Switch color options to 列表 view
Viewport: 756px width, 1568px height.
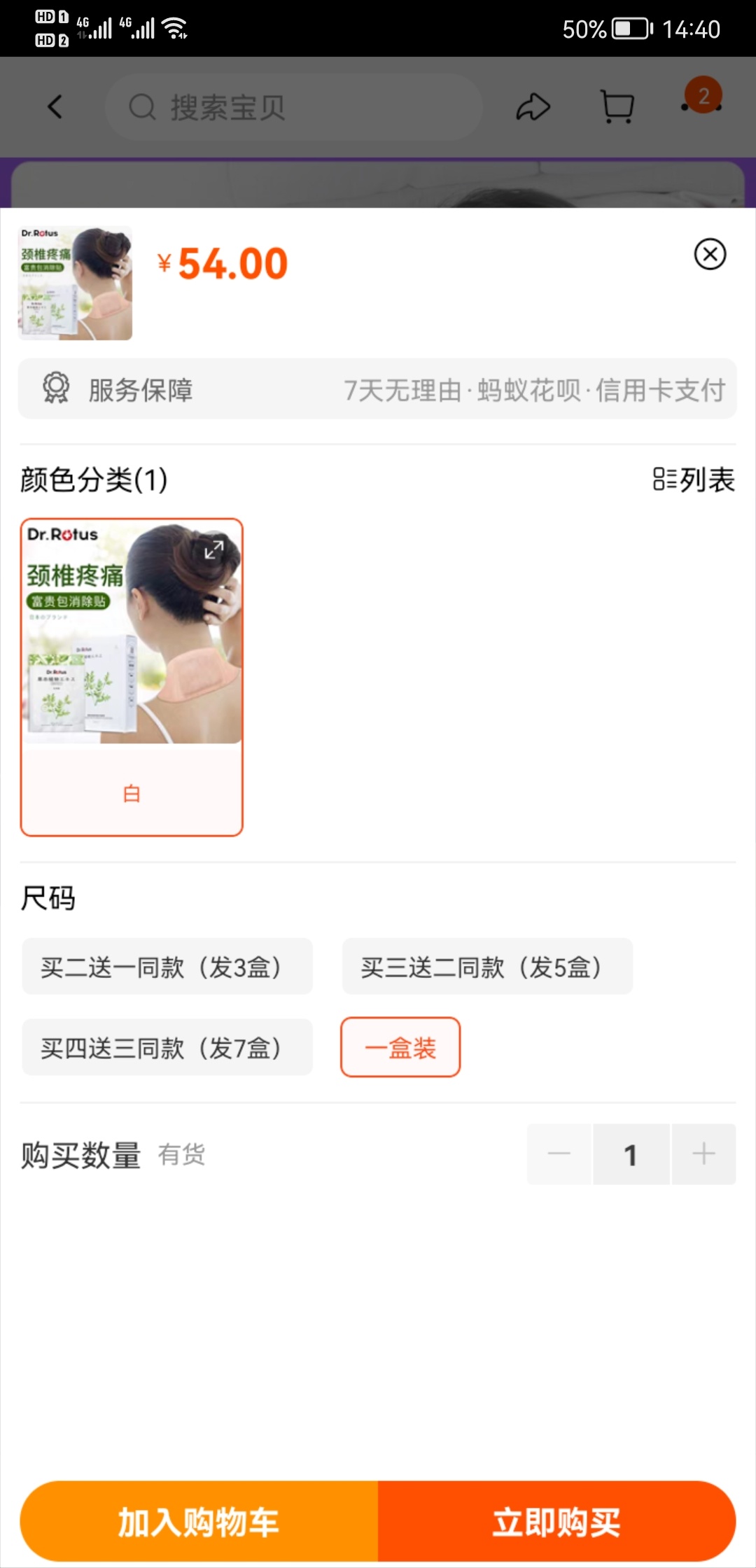pyautogui.click(x=694, y=479)
